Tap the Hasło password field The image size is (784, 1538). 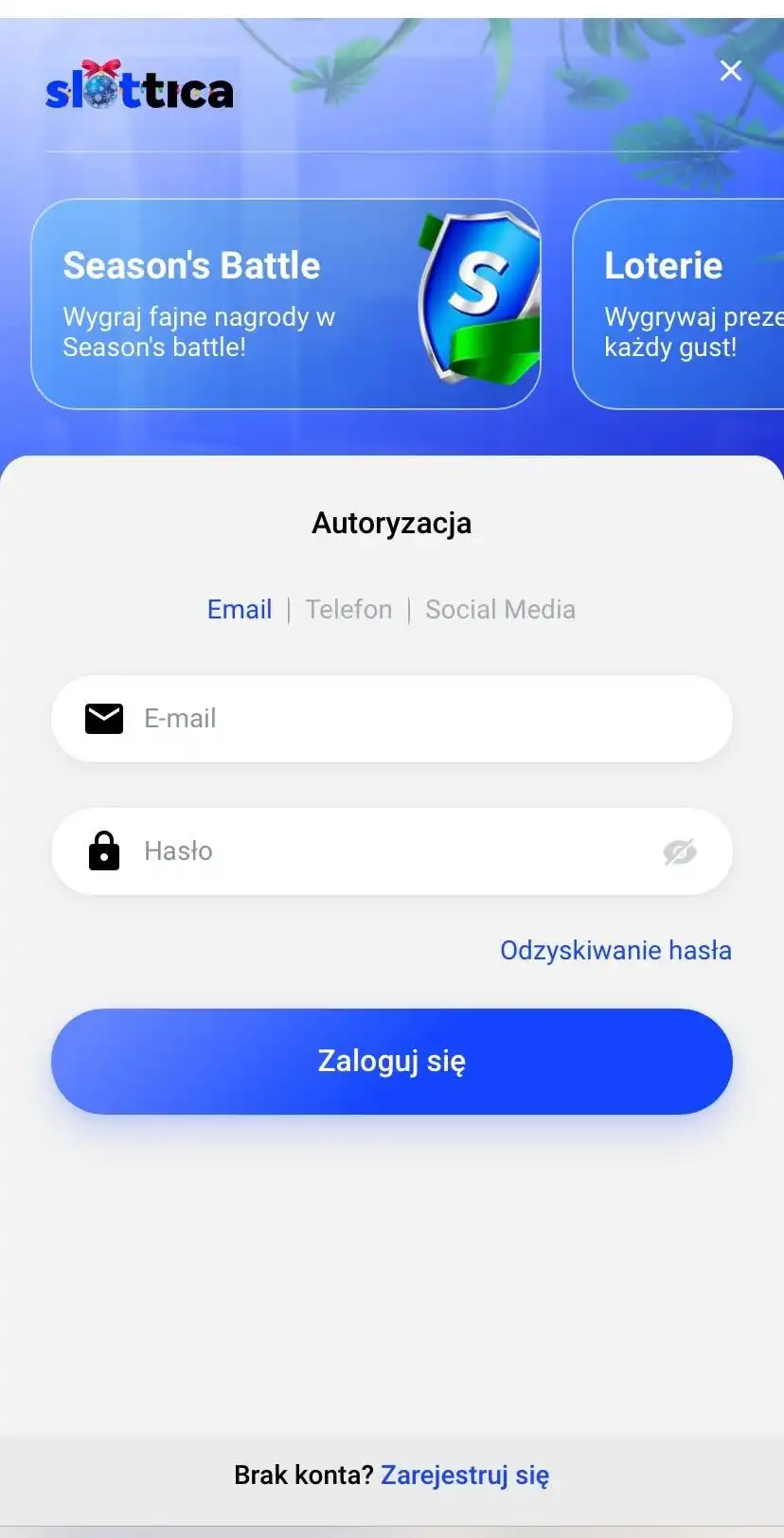(x=379, y=851)
